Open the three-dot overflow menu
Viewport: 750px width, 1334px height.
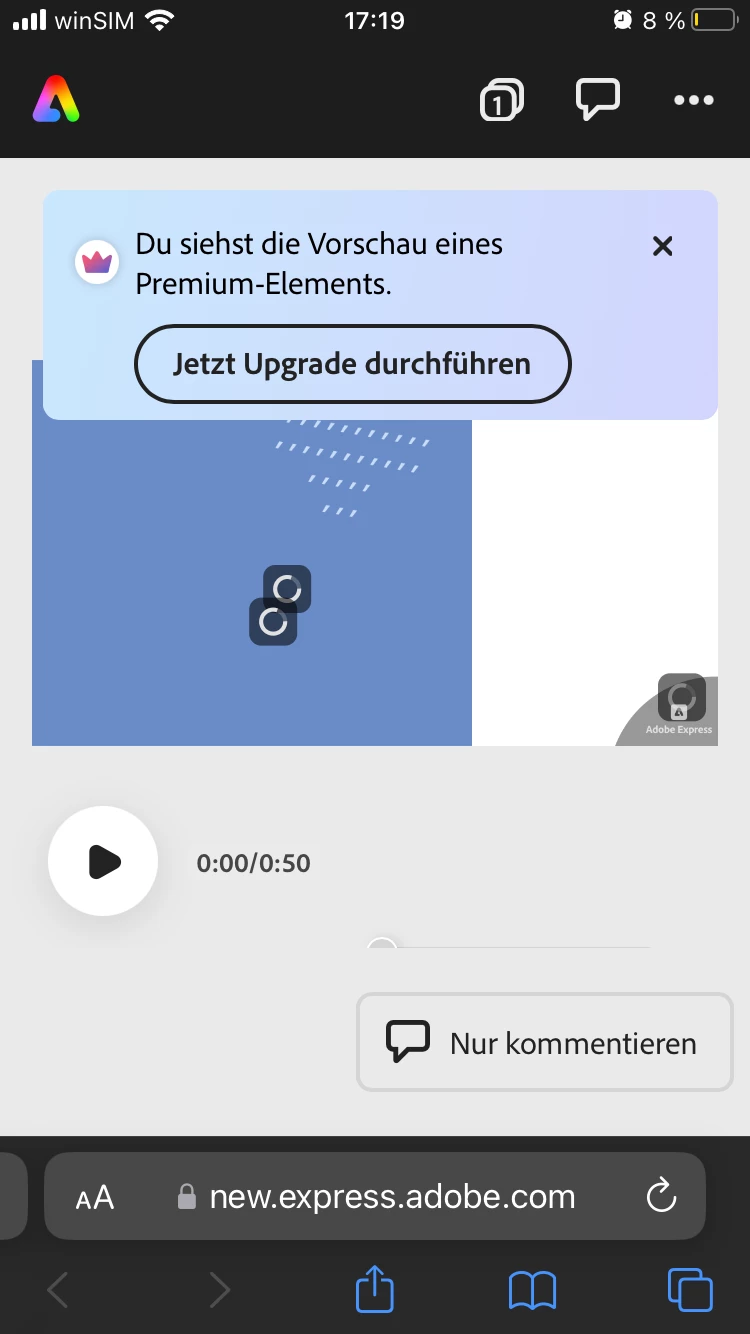click(694, 100)
